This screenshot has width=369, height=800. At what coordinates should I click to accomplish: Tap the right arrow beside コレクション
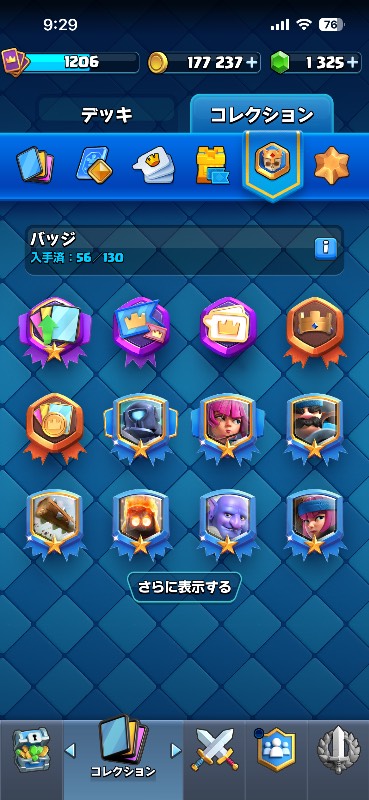tap(176, 749)
